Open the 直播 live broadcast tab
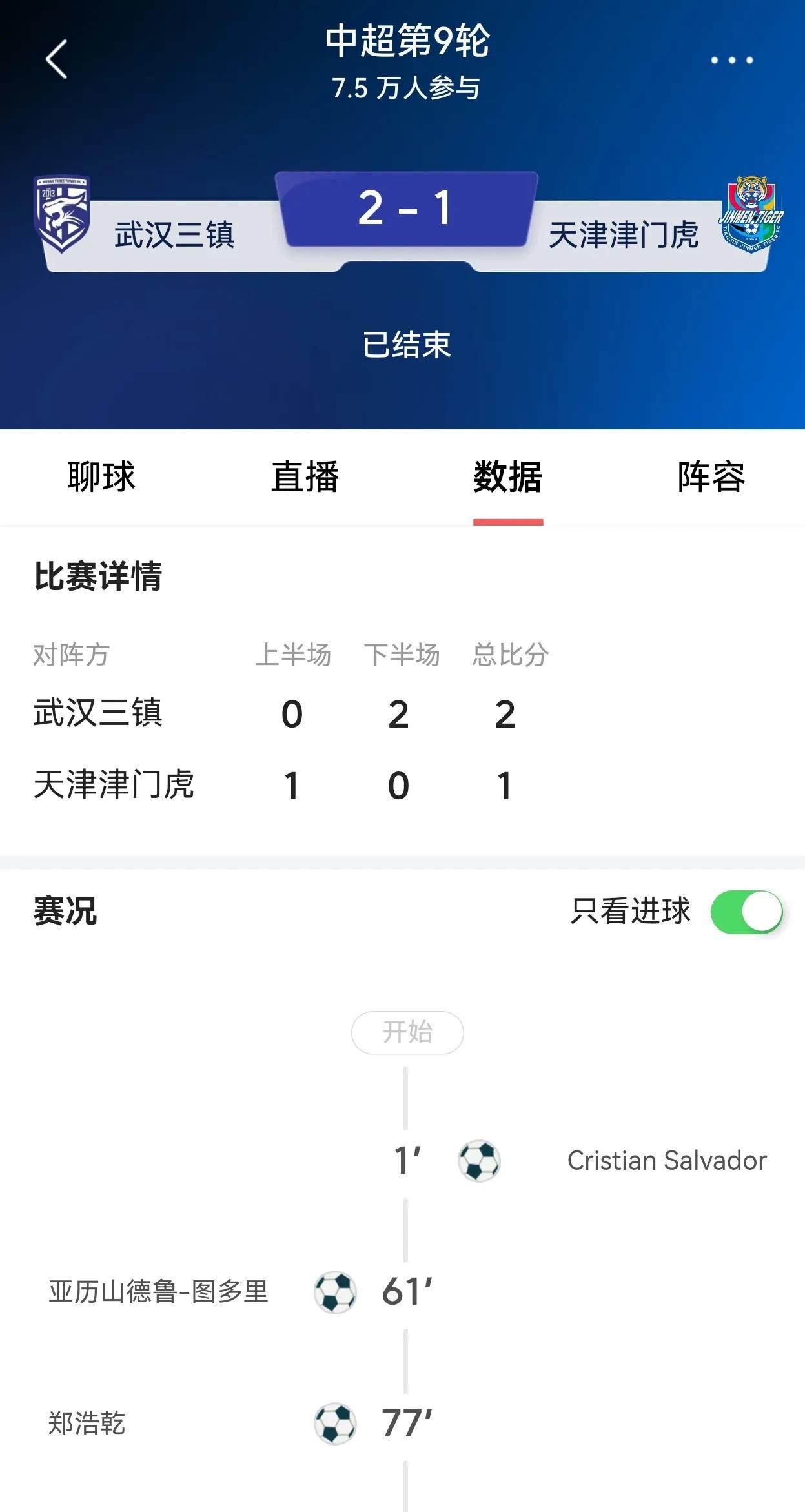This screenshot has width=805, height=1512. coord(305,478)
